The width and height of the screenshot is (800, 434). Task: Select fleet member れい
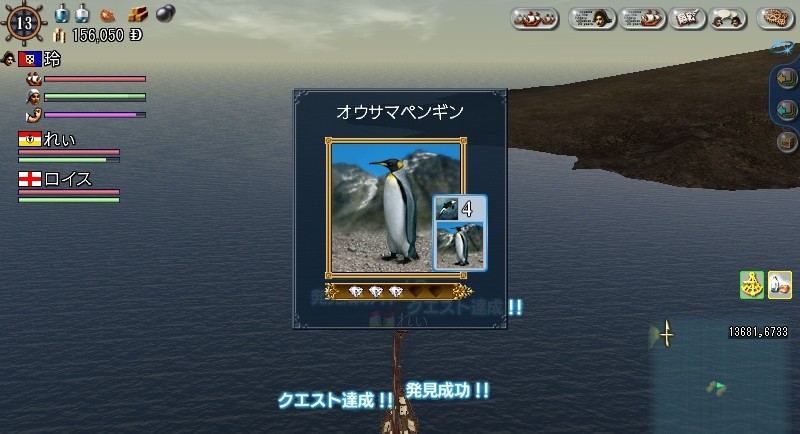pos(60,140)
